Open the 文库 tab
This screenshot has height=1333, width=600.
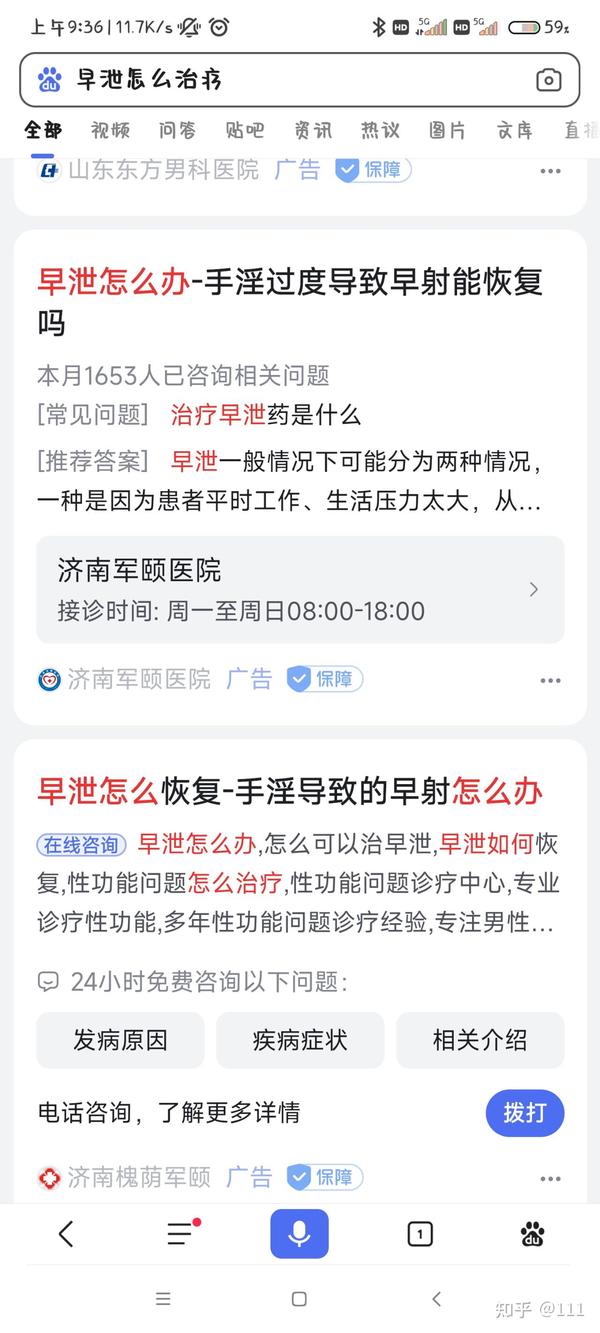(515, 130)
